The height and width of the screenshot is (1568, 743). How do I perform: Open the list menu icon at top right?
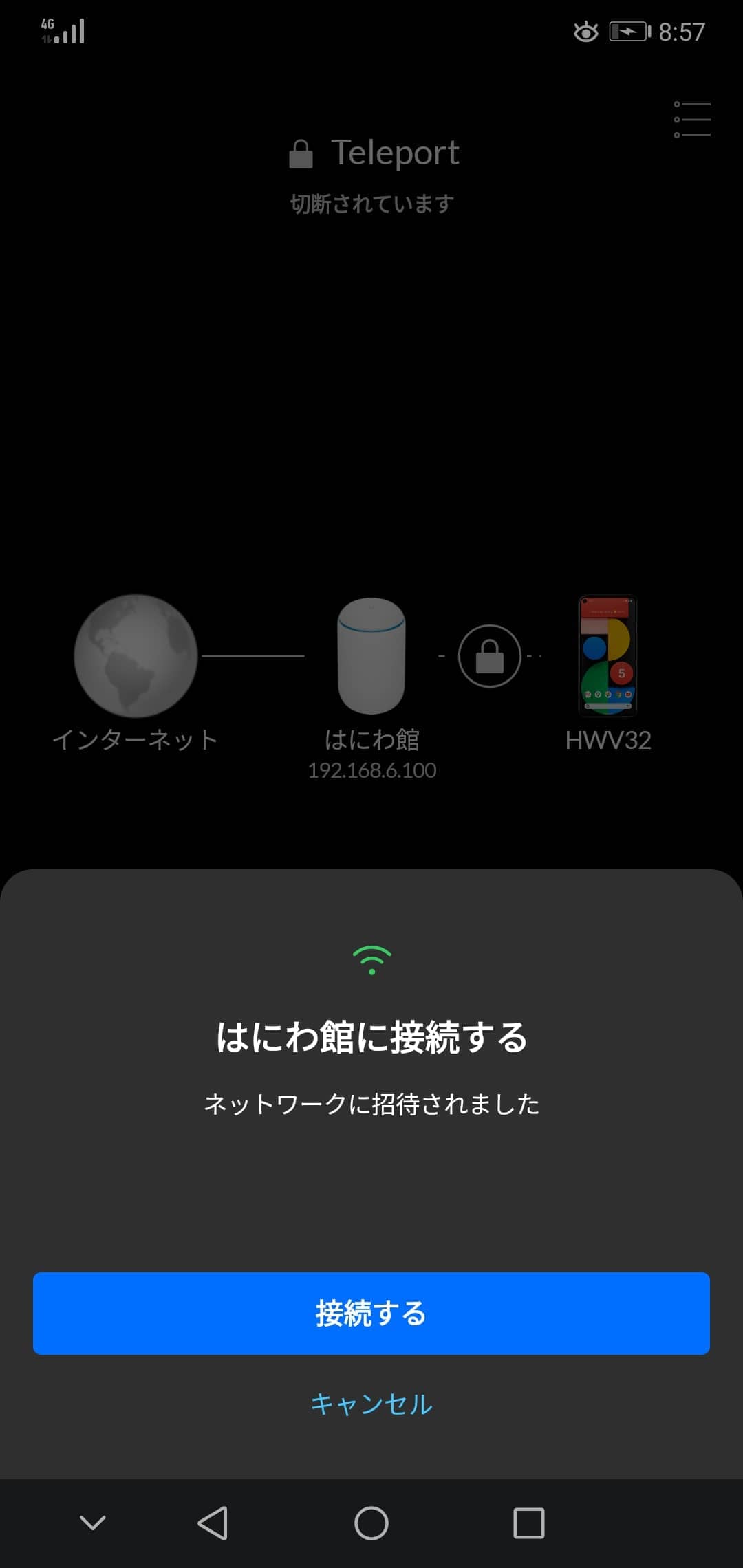pos(692,120)
